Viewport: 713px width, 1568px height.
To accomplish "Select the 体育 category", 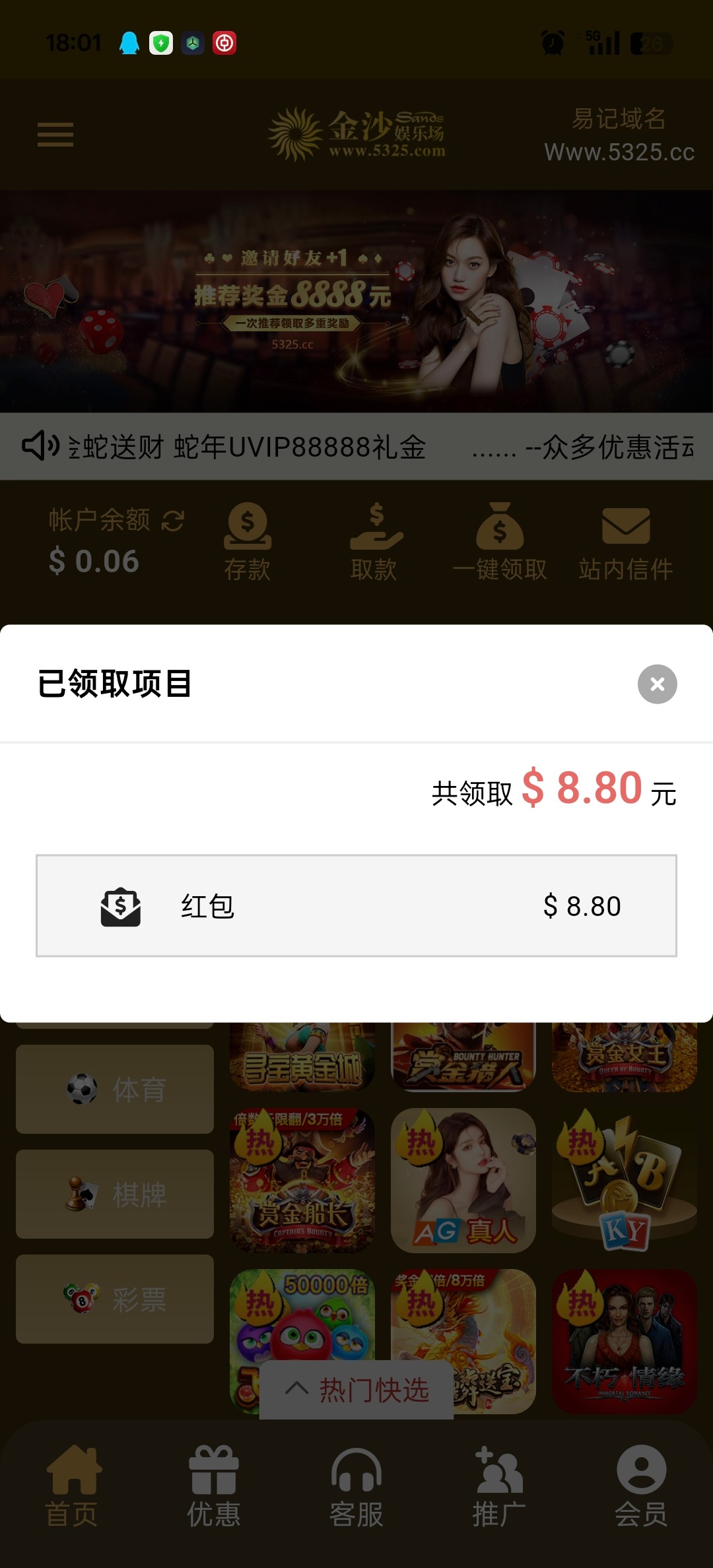I will coord(115,1089).
